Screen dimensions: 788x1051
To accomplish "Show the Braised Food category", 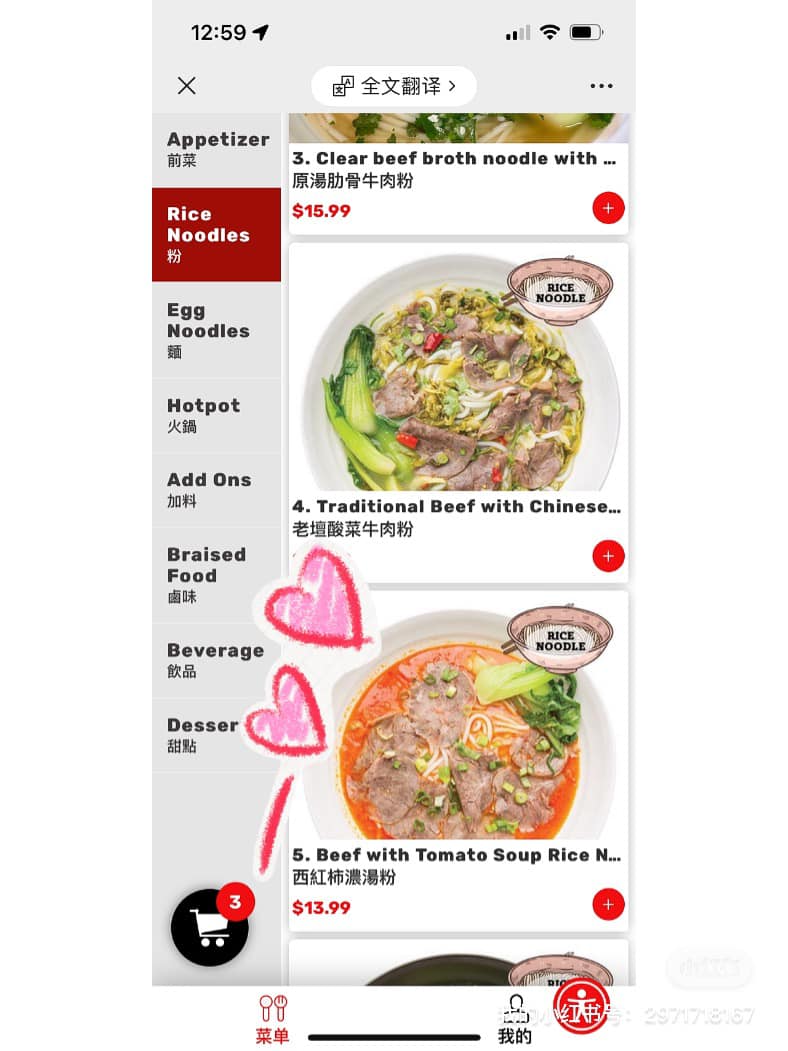I will (217, 574).
